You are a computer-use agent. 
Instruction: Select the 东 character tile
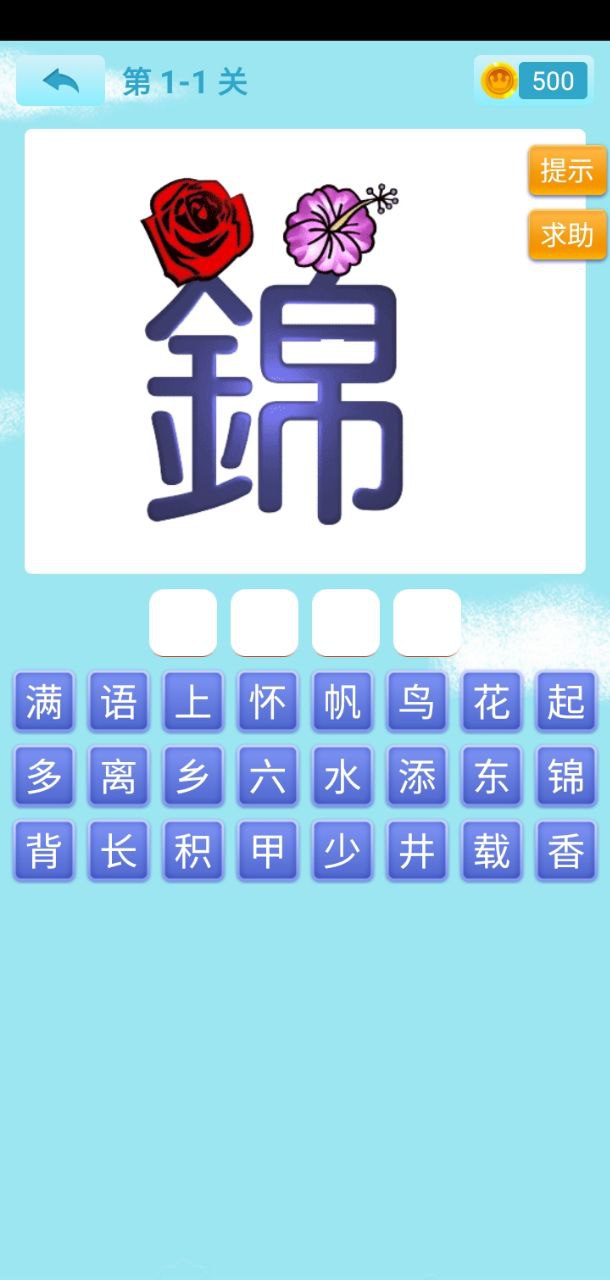[491, 777]
